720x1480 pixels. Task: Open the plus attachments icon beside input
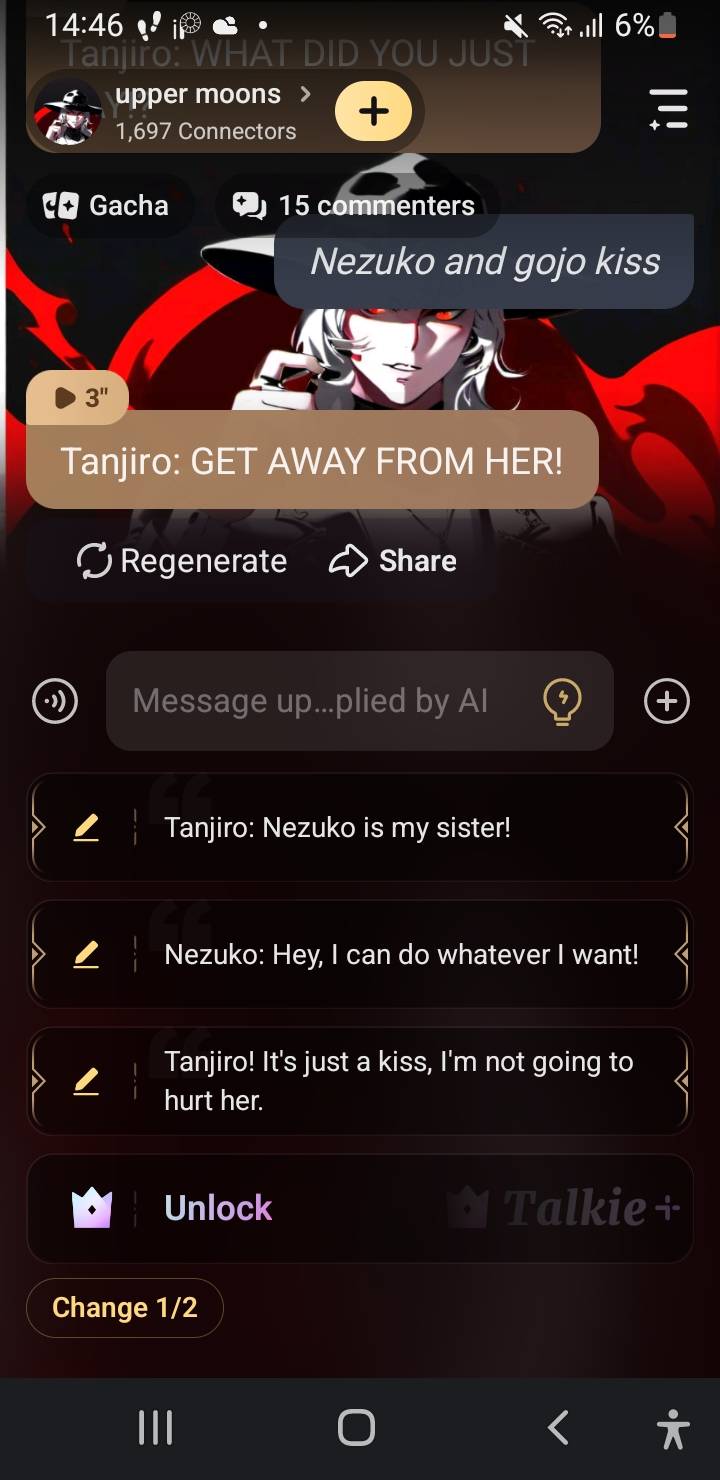coord(667,701)
